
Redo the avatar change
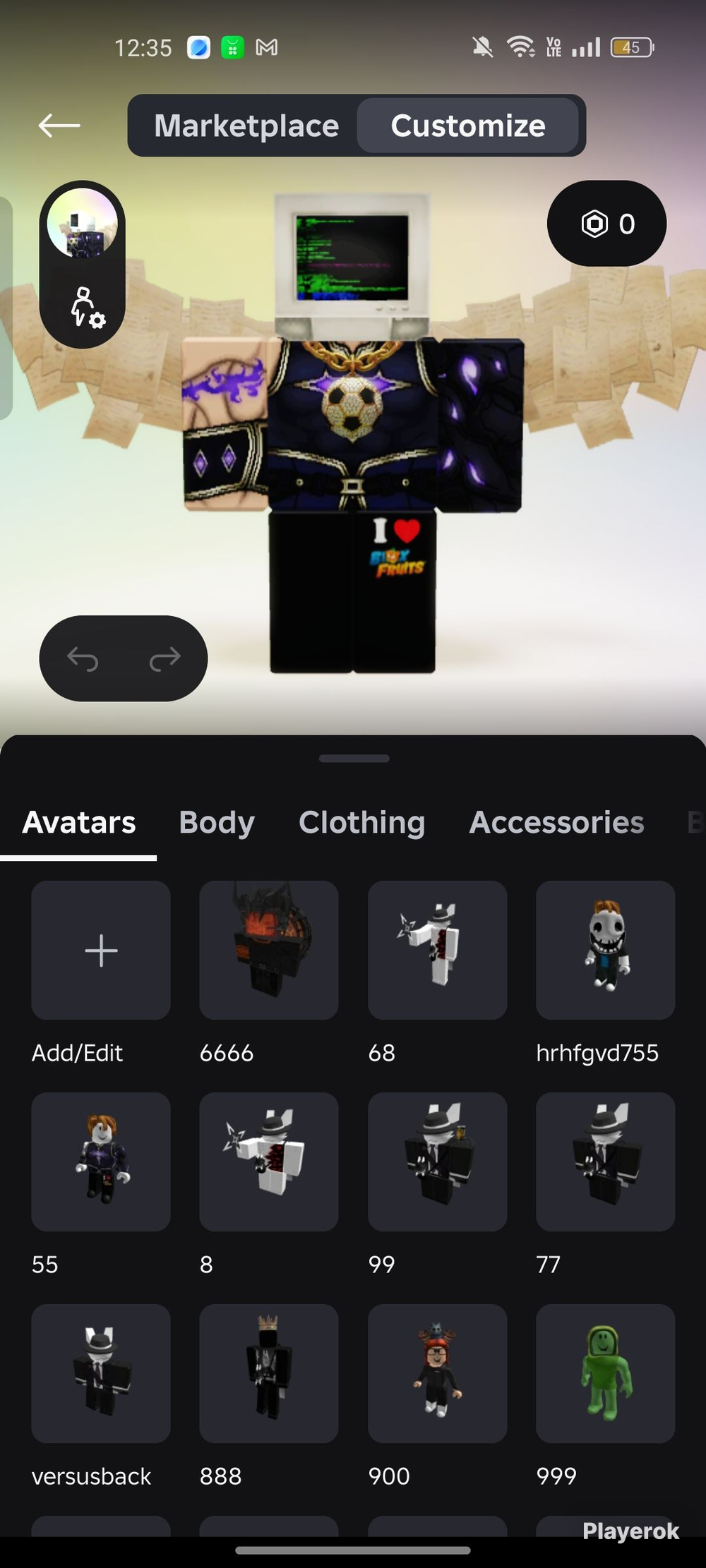pyautogui.click(x=165, y=659)
